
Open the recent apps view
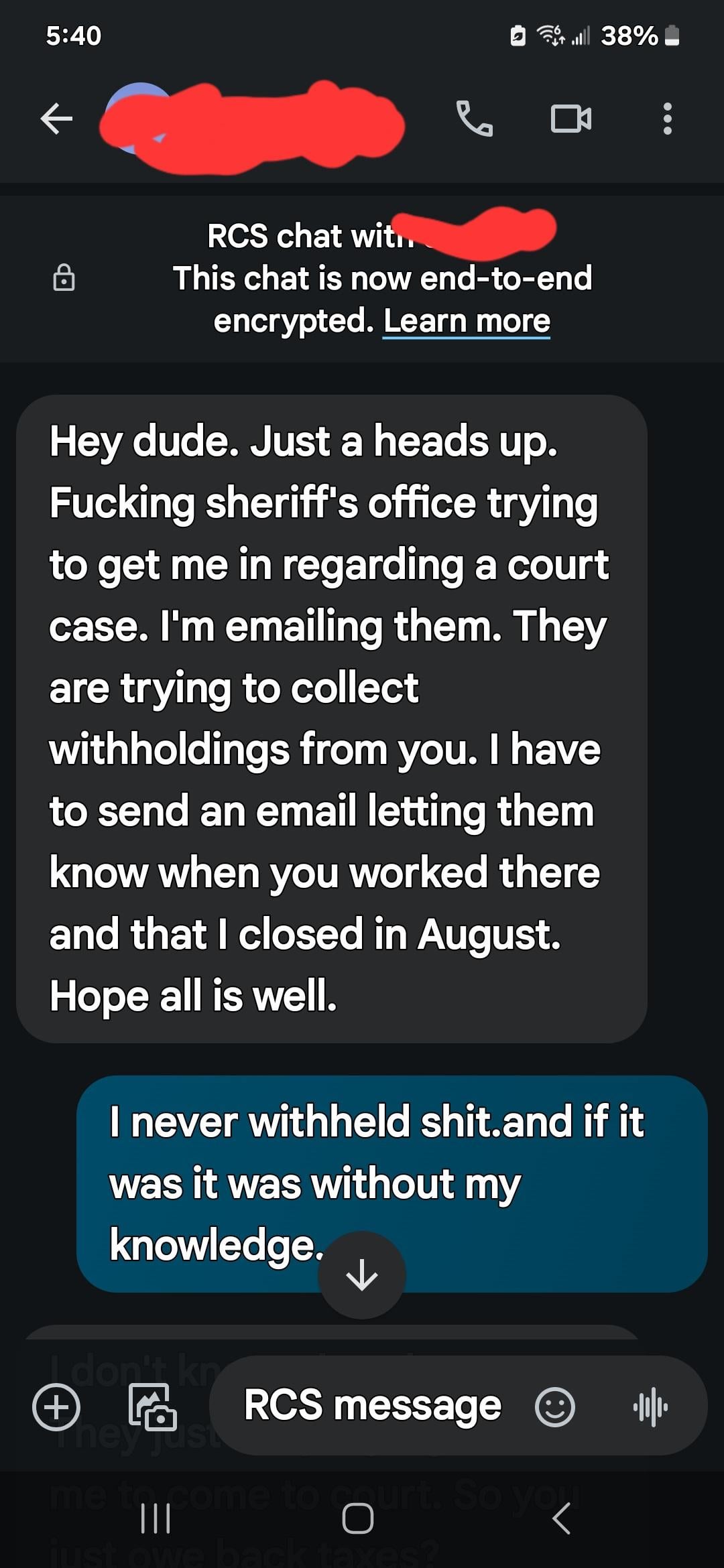coord(156,1518)
